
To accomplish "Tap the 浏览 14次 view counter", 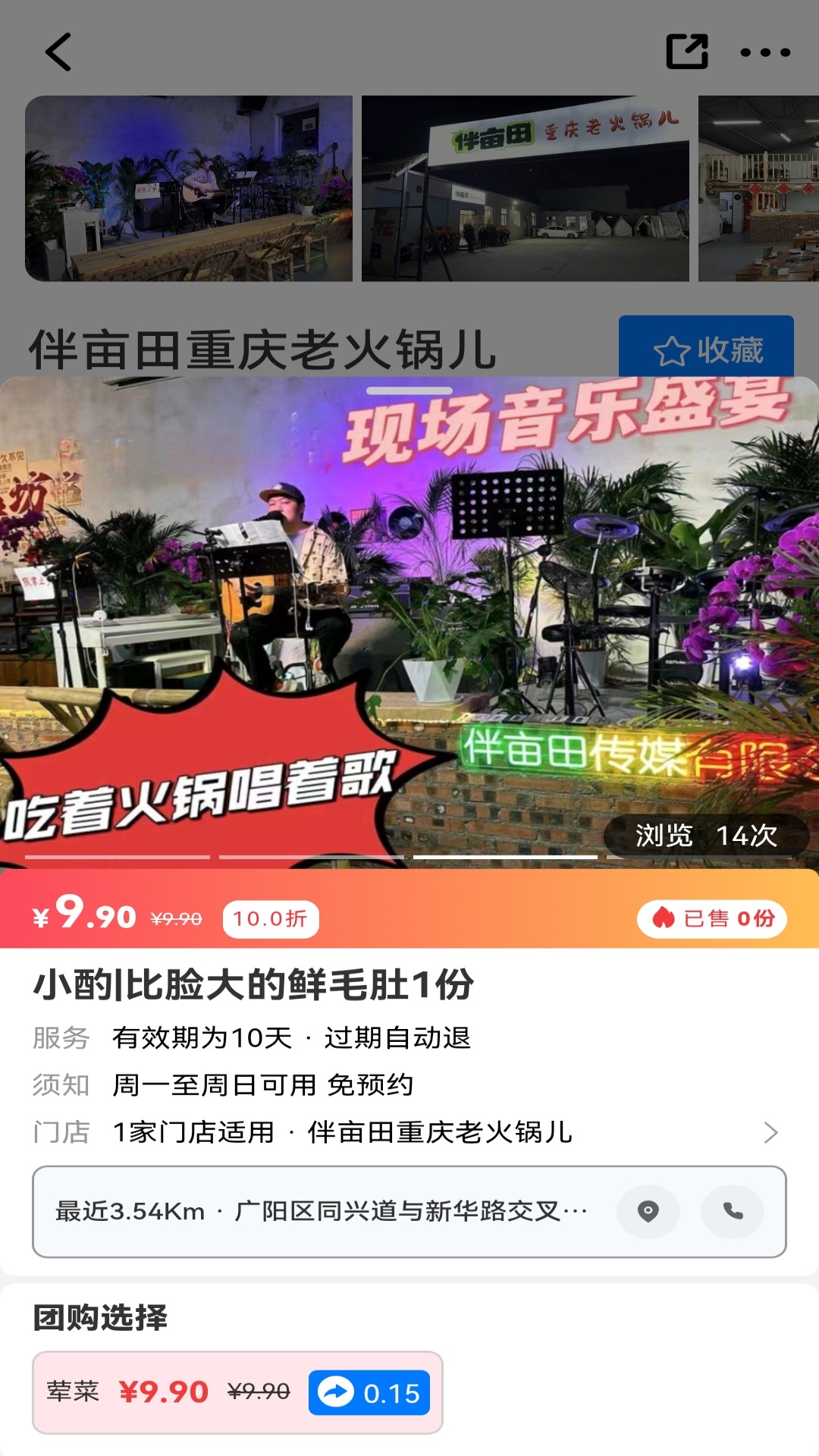I will point(704,837).
